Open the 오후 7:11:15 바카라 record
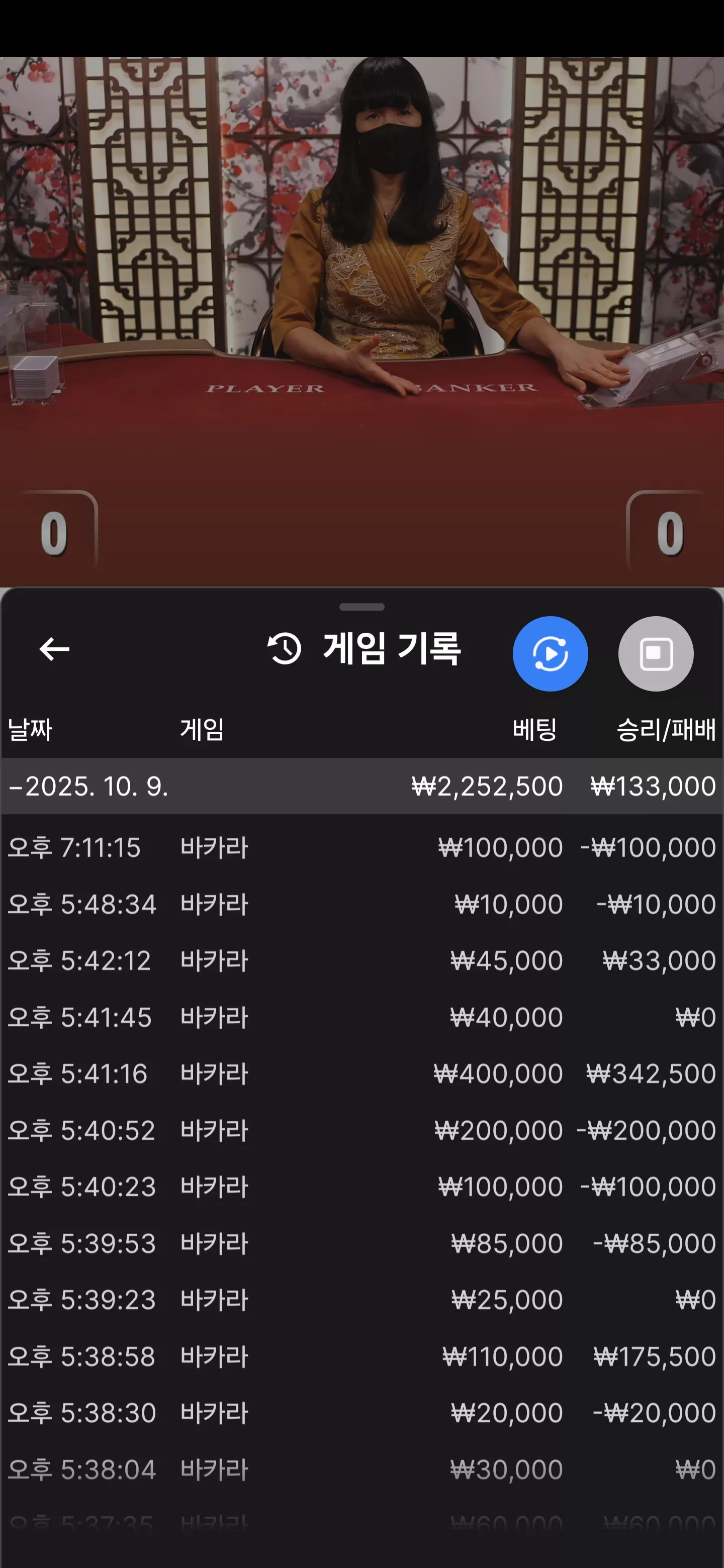 coord(361,847)
